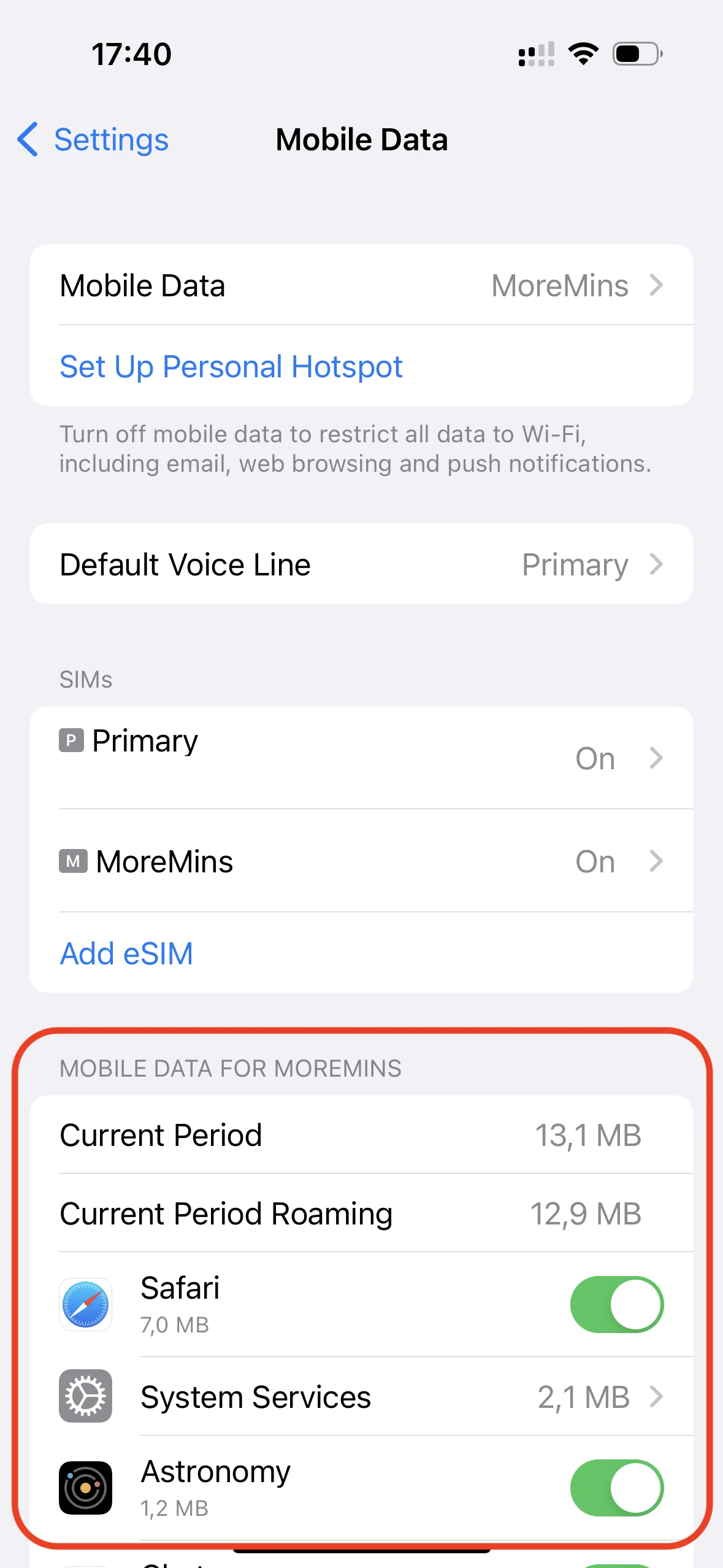The image size is (723, 1568).
Task: Click the System Services gear icon
Action: click(x=85, y=1396)
